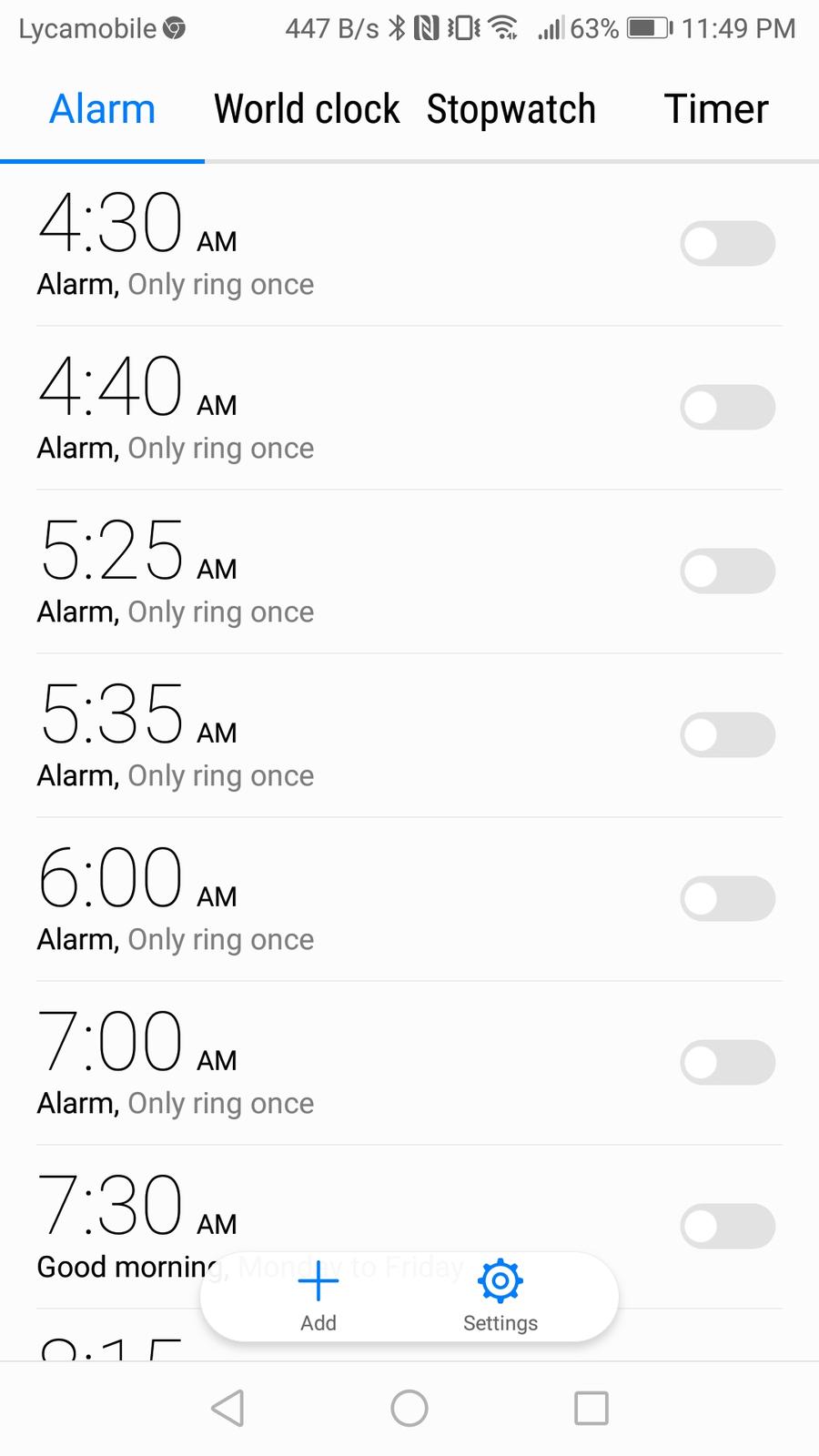Open the 5:25 AM alarm row

273,571
